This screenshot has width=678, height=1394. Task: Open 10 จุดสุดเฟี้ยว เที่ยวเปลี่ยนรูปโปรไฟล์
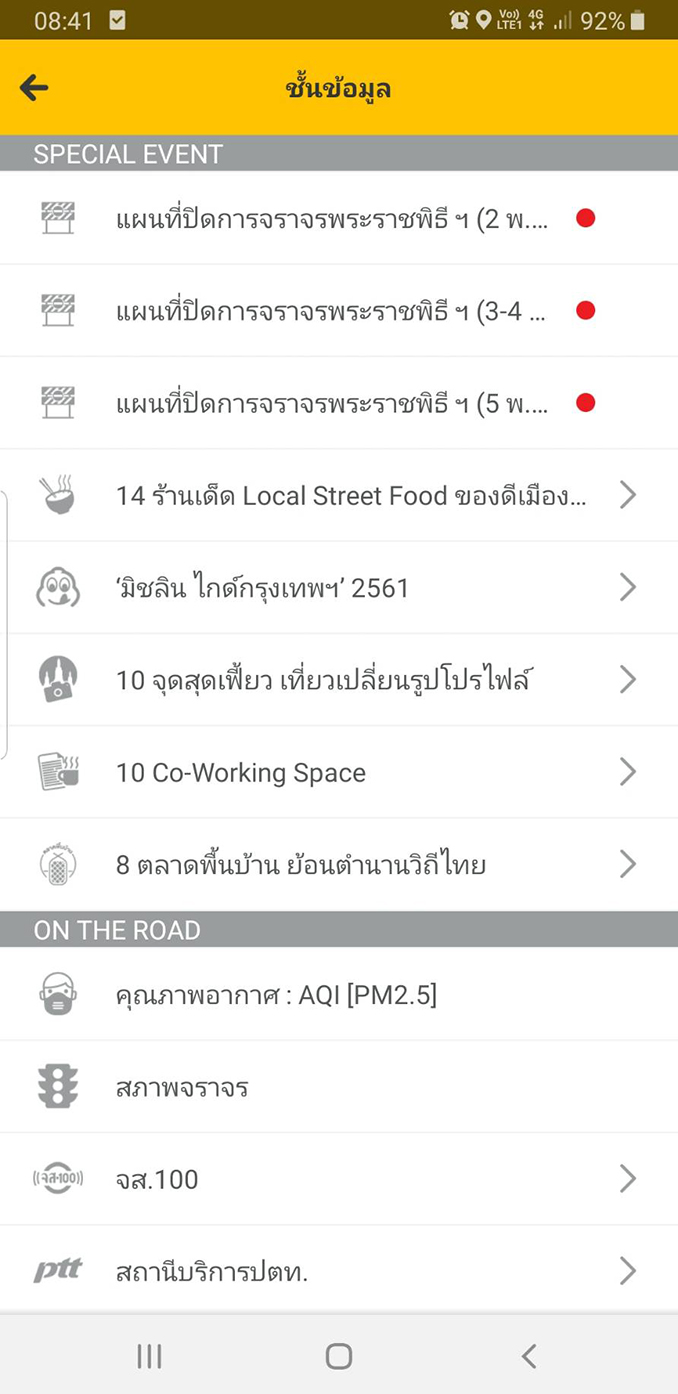339,680
